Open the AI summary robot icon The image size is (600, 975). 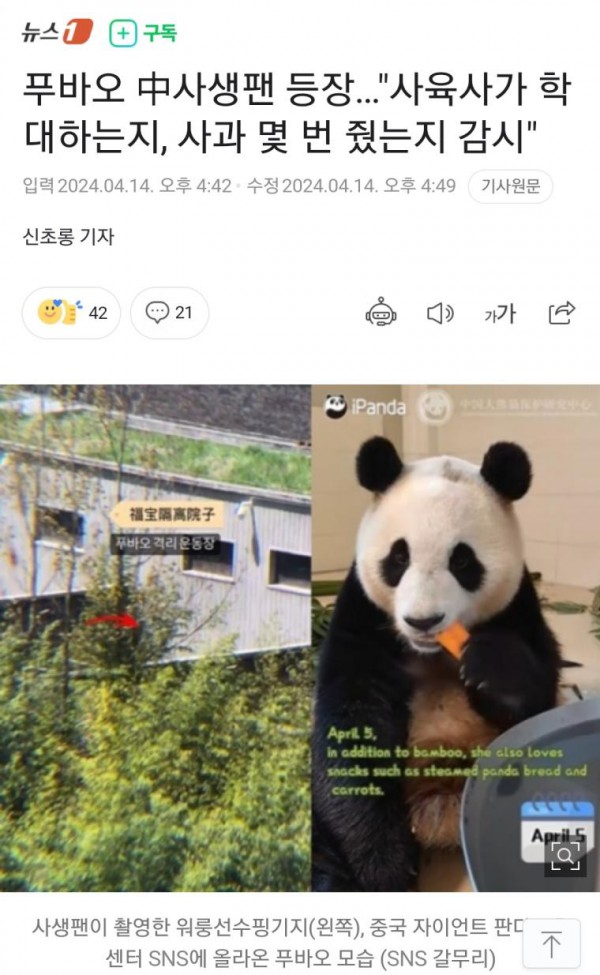(x=381, y=313)
